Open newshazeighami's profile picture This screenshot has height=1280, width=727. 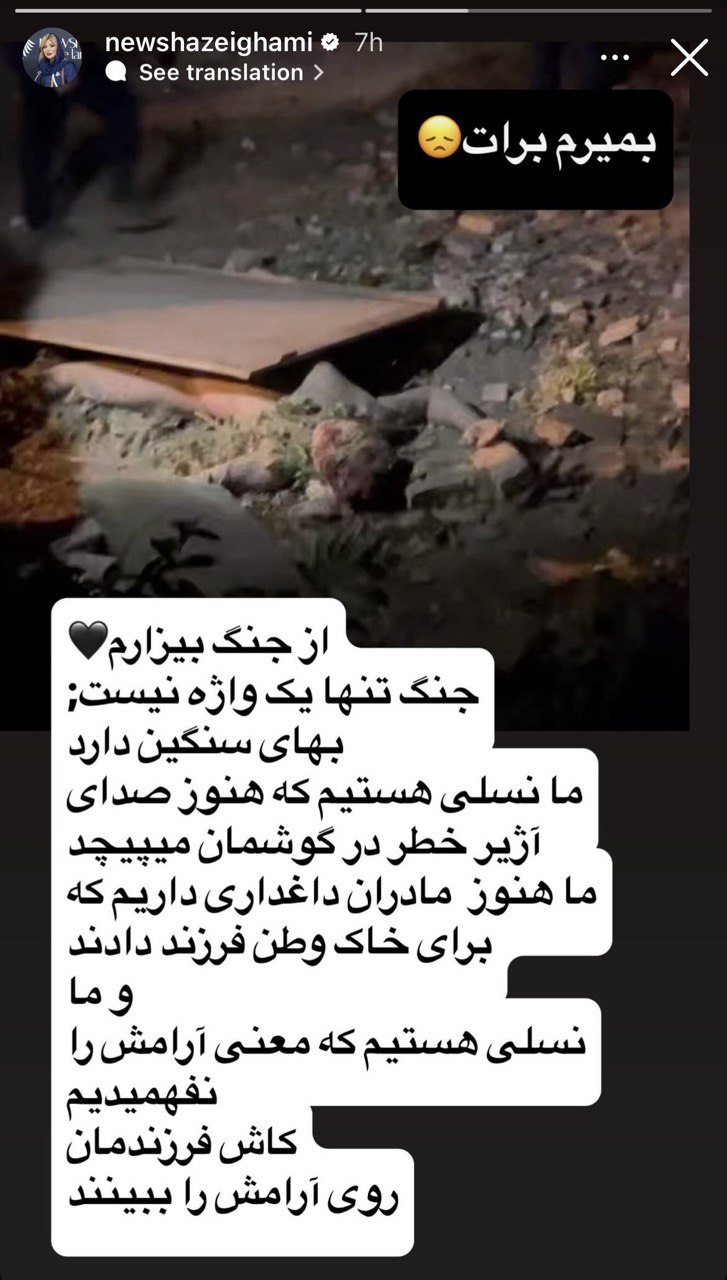pyautogui.click(x=51, y=57)
